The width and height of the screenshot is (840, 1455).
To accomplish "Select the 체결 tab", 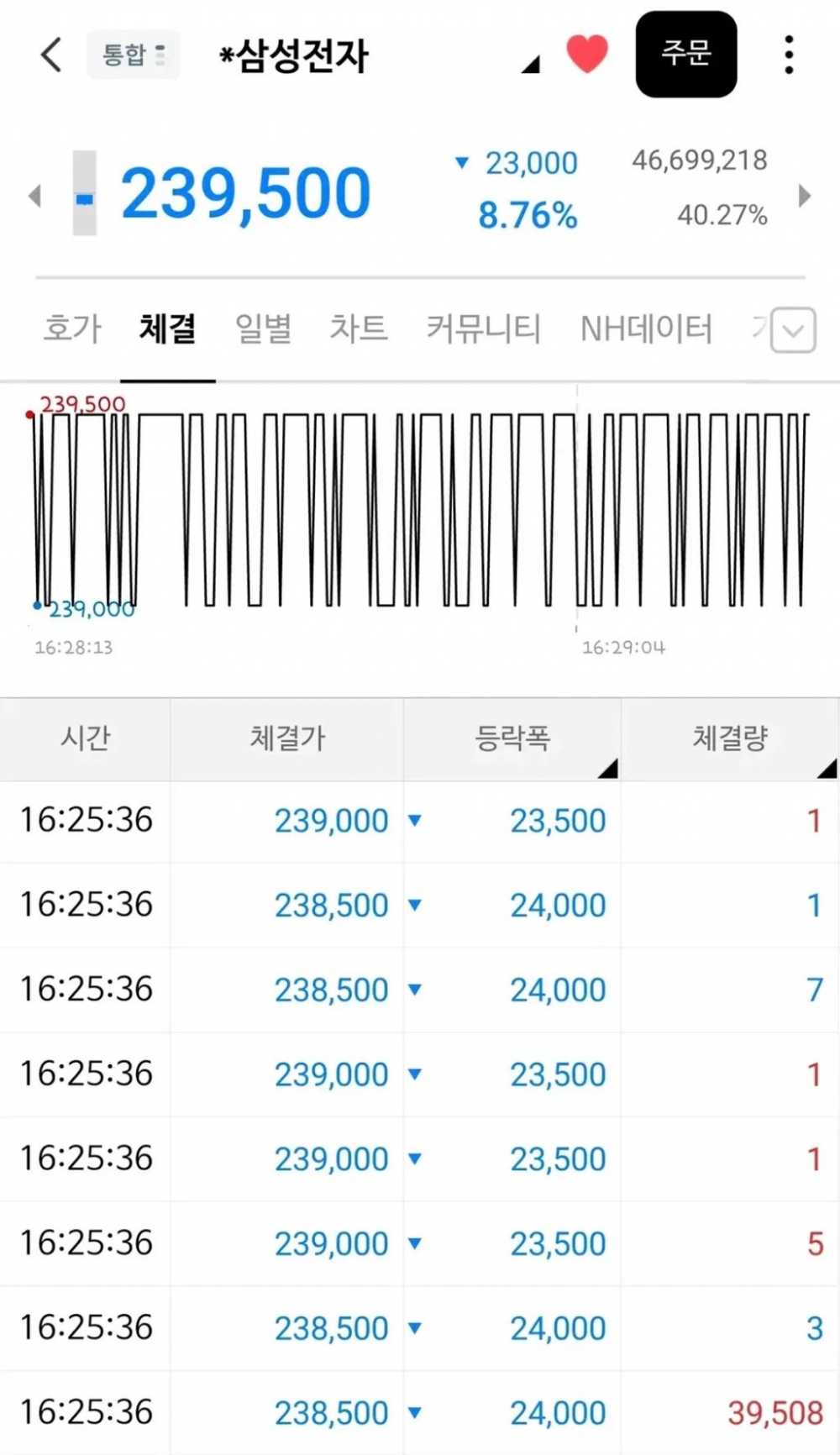I will pyautogui.click(x=168, y=328).
